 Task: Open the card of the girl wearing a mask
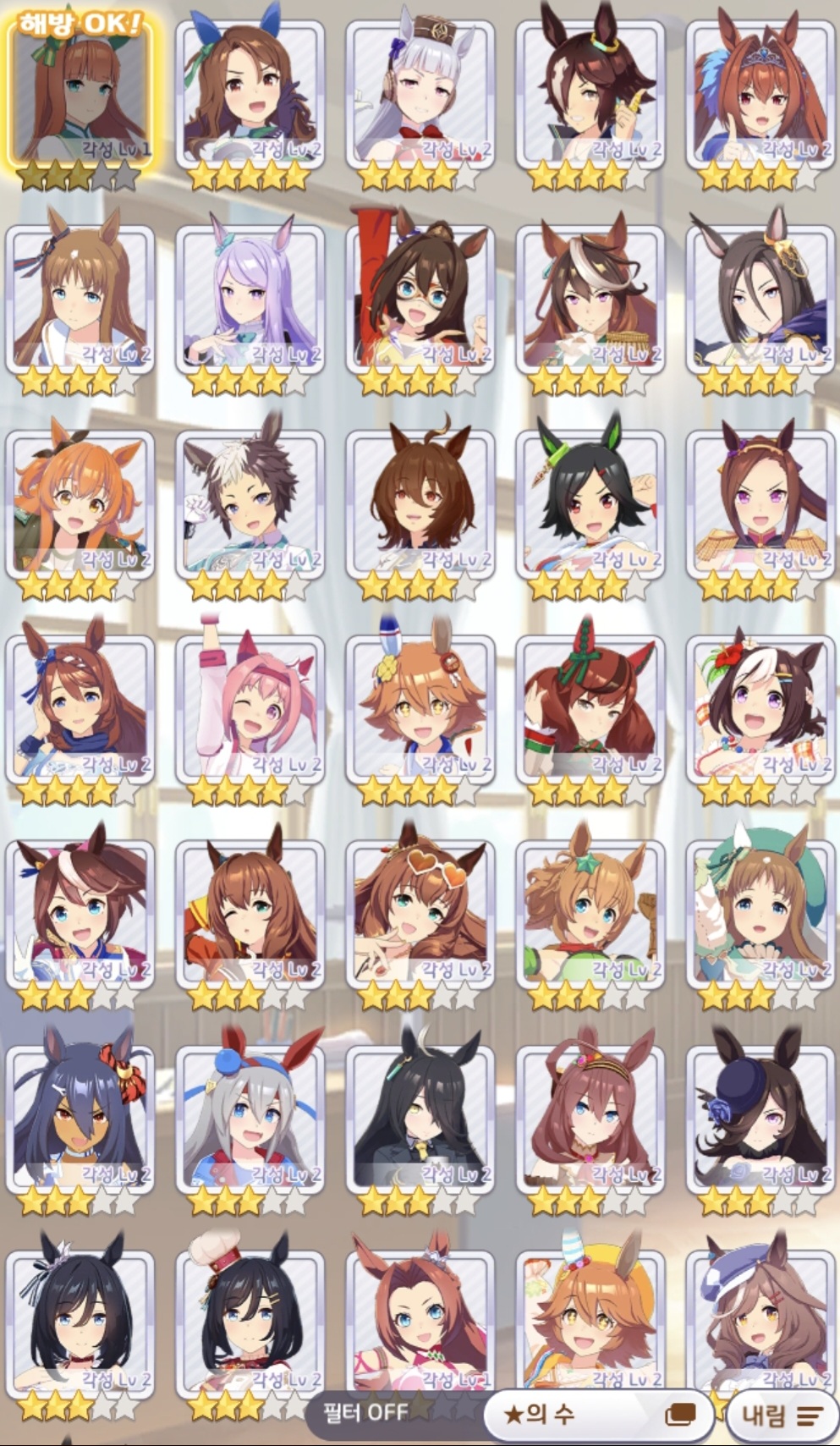420,298
